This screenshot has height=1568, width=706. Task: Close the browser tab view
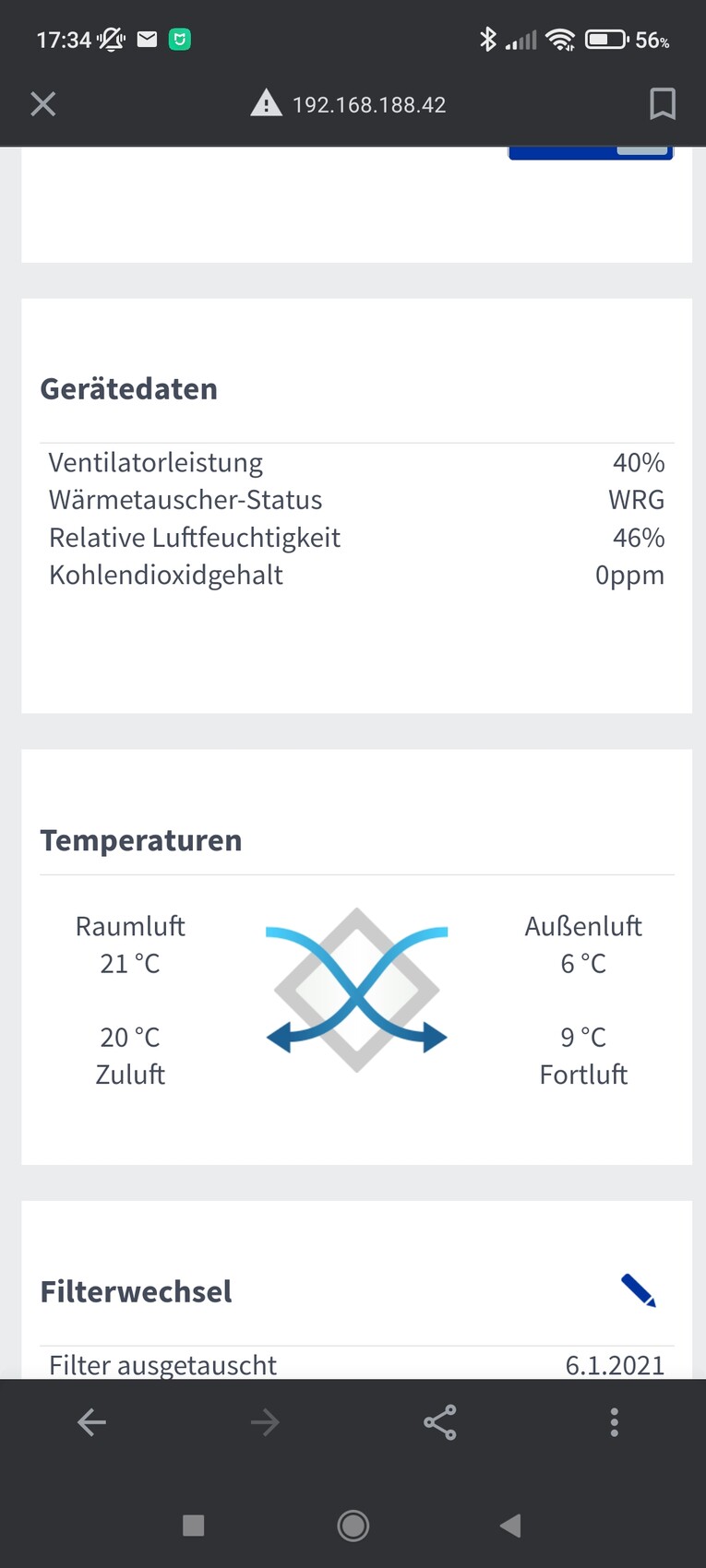[42, 104]
